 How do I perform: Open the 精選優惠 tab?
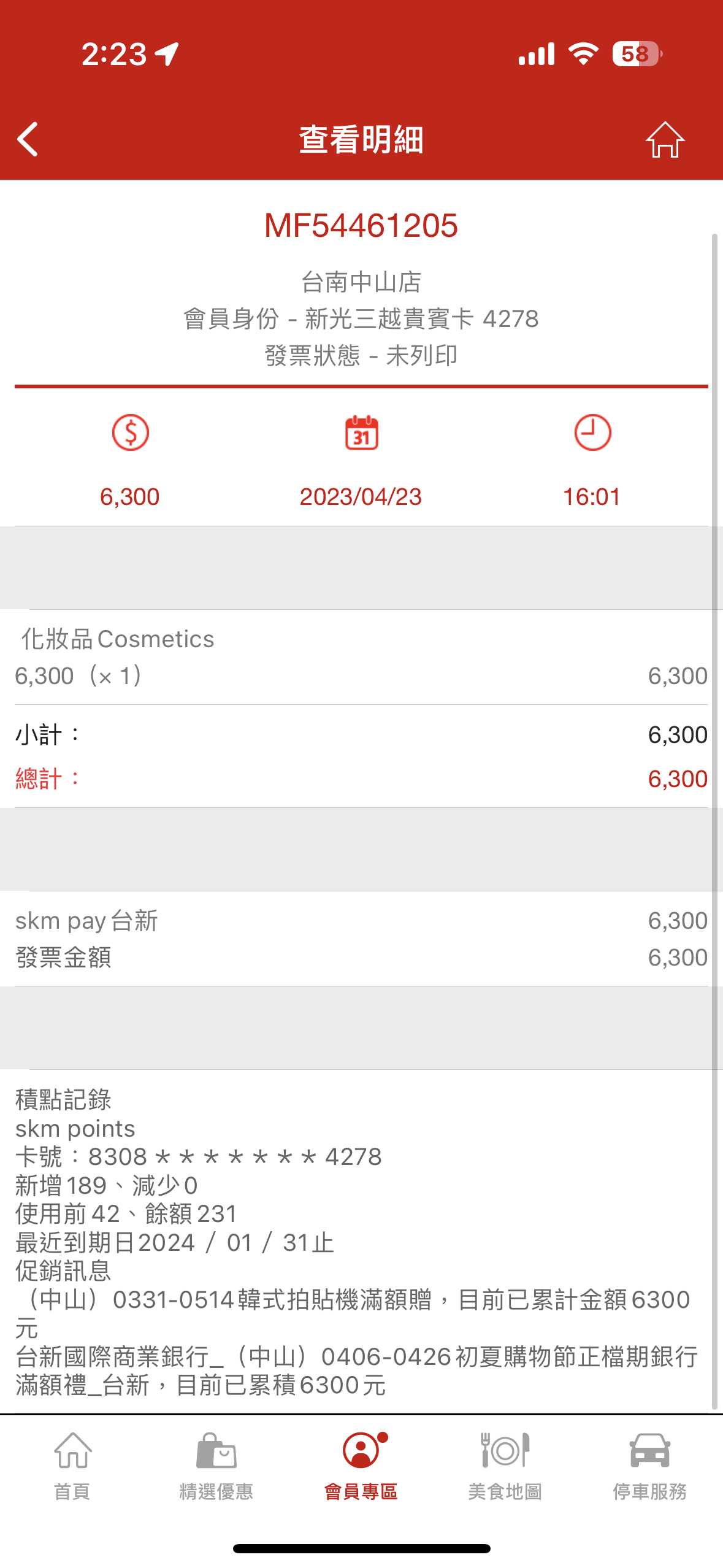click(x=216, y=1466)
